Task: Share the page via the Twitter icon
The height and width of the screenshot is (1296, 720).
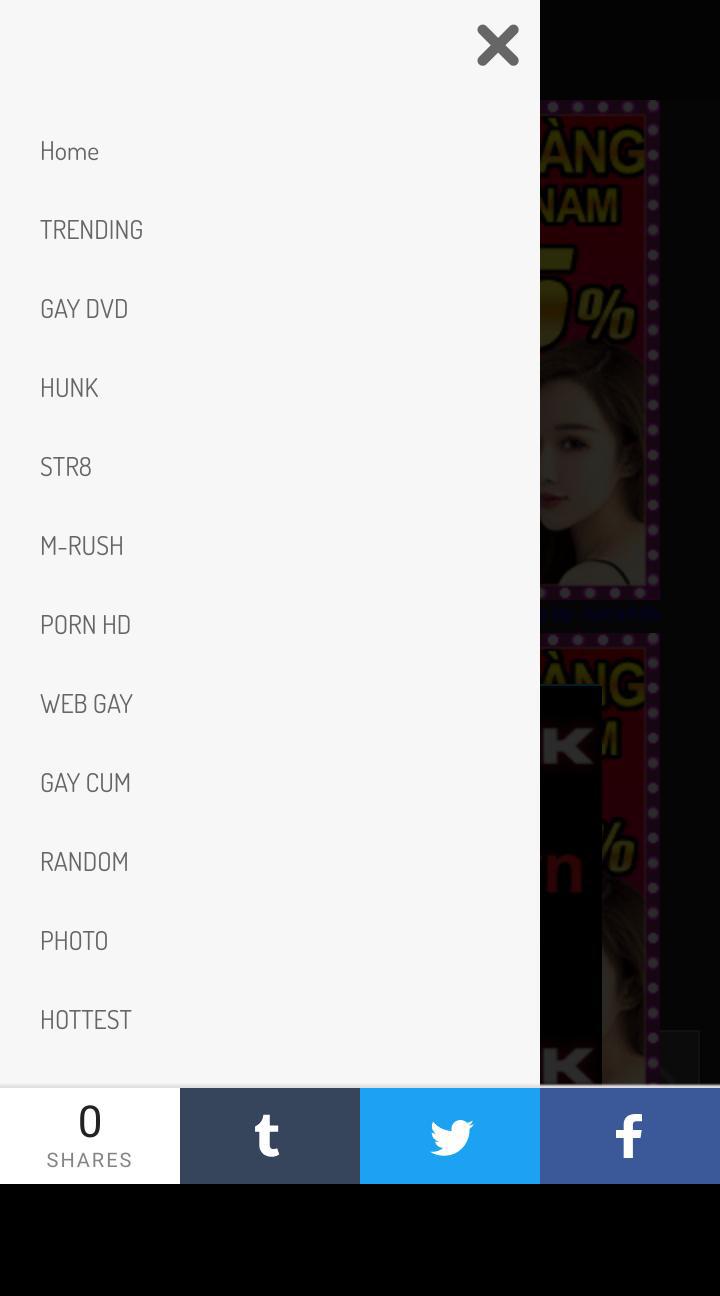Action: (x=449, y=1135)
